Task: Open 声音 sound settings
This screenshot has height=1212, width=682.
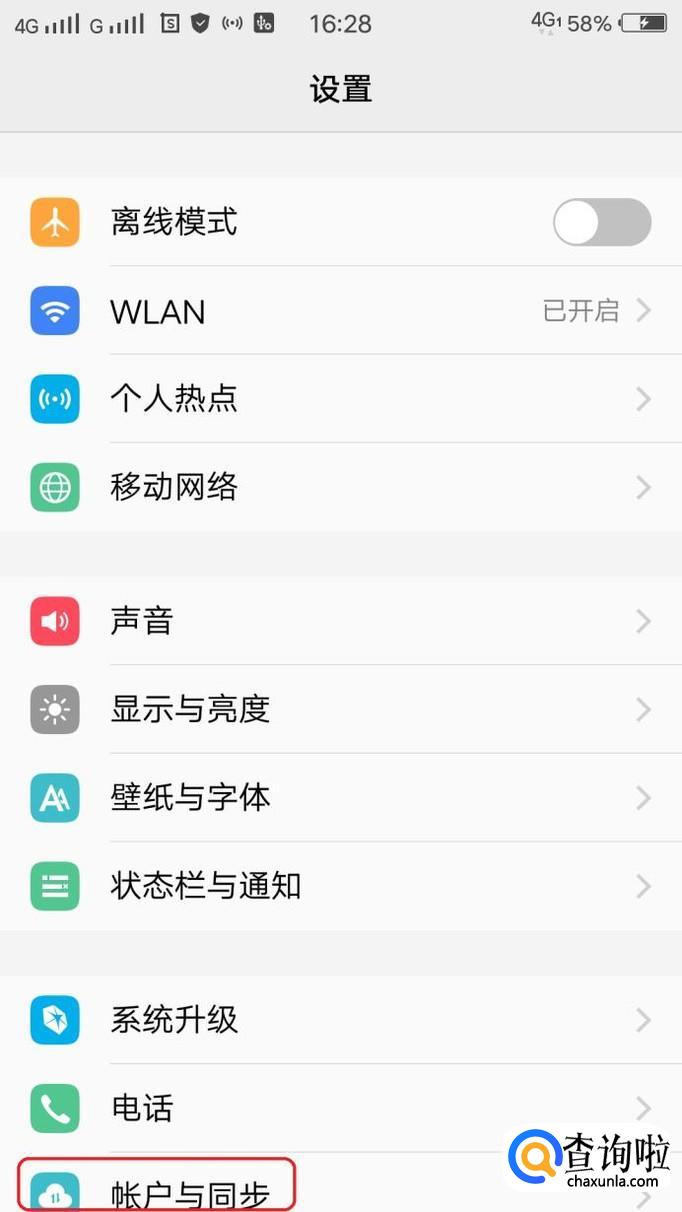Action: 340,621
